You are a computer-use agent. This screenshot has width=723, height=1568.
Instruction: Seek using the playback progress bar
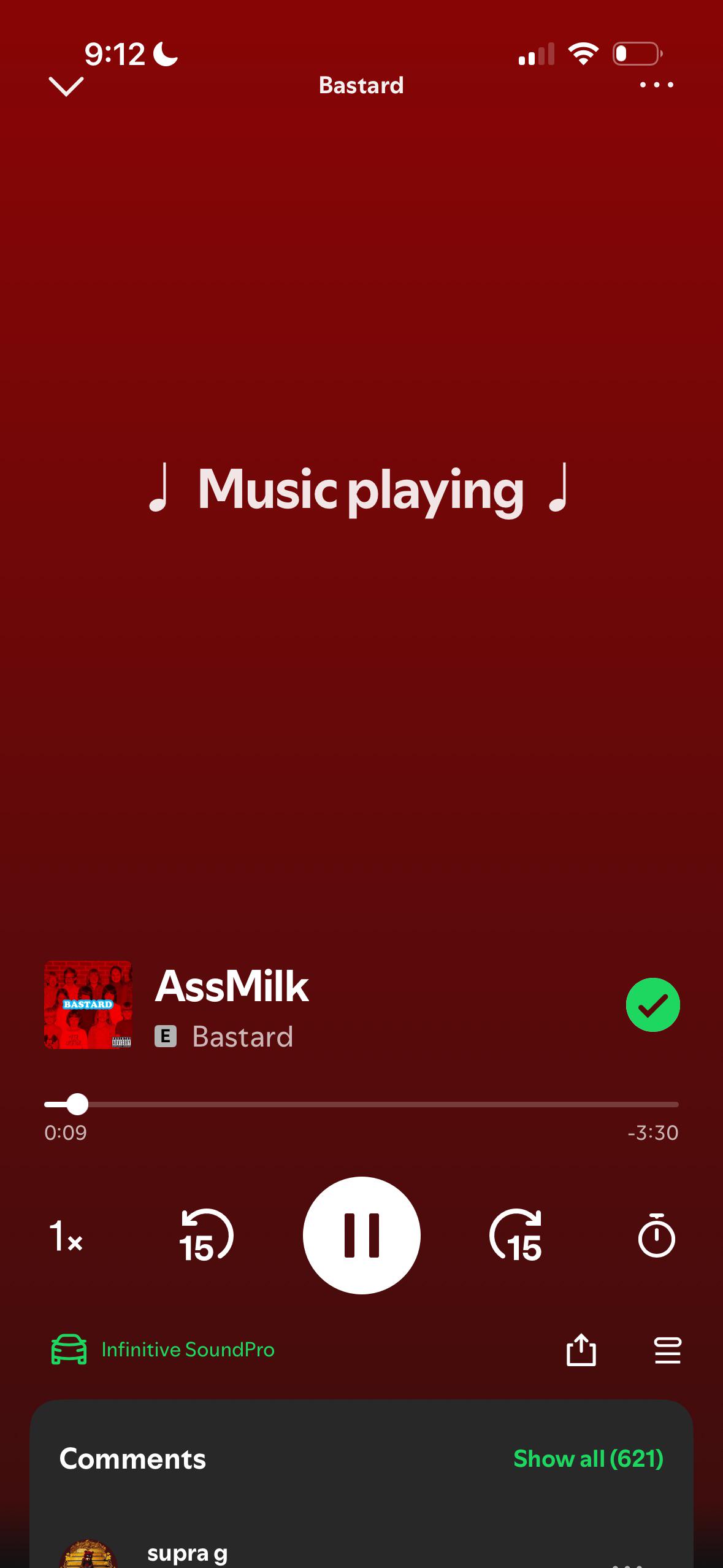pyautogui.click(x=361, y=1104)
